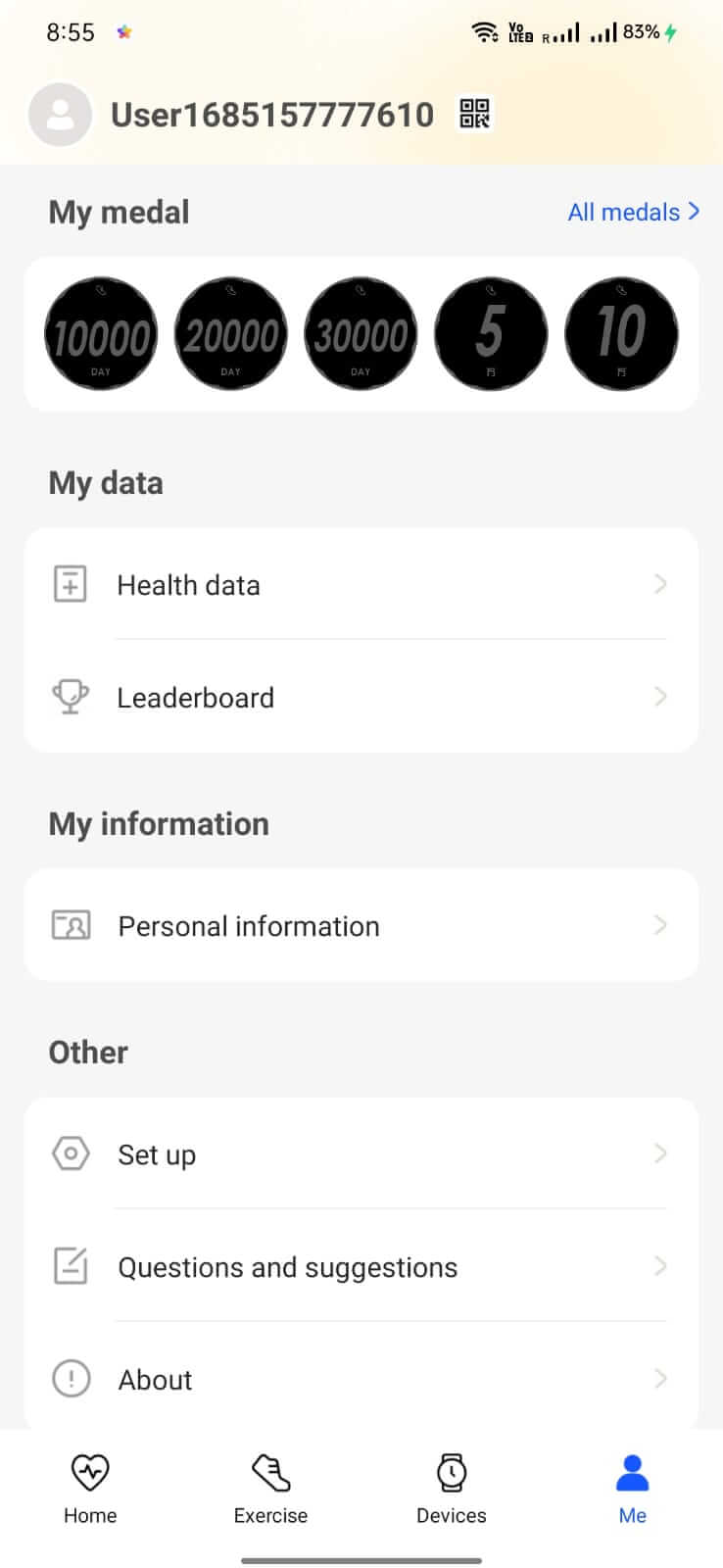
Task: Tap the Devices watch icon
Action: [x=451, y=1470]
